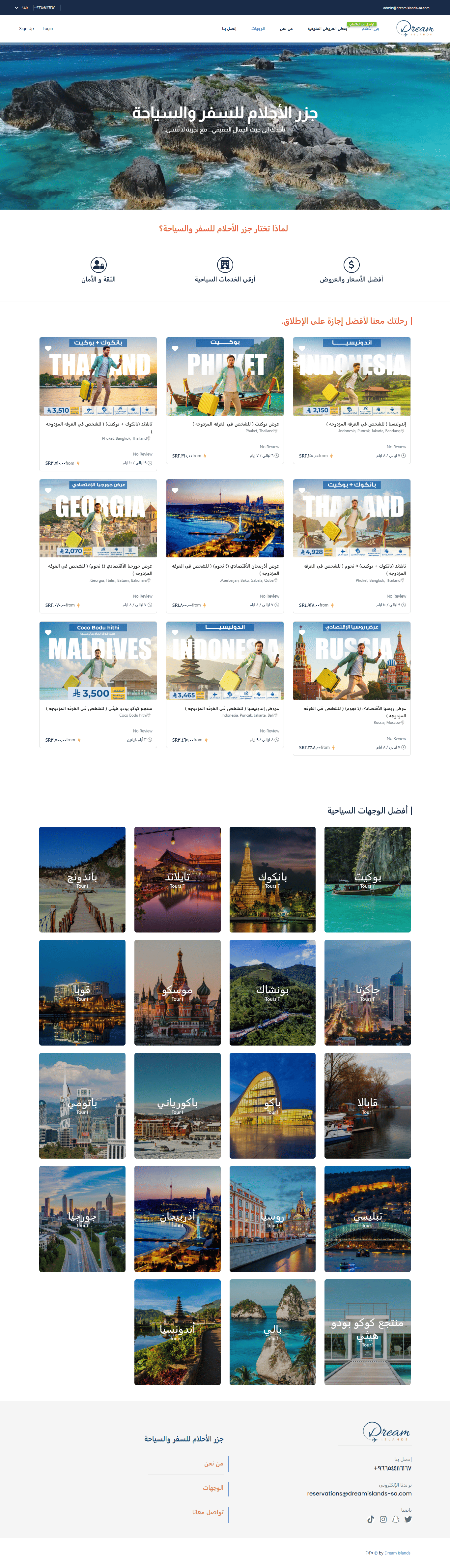Open the Twitter icon in the footer
The image size is (450, 1568).
click(408, 1519)
